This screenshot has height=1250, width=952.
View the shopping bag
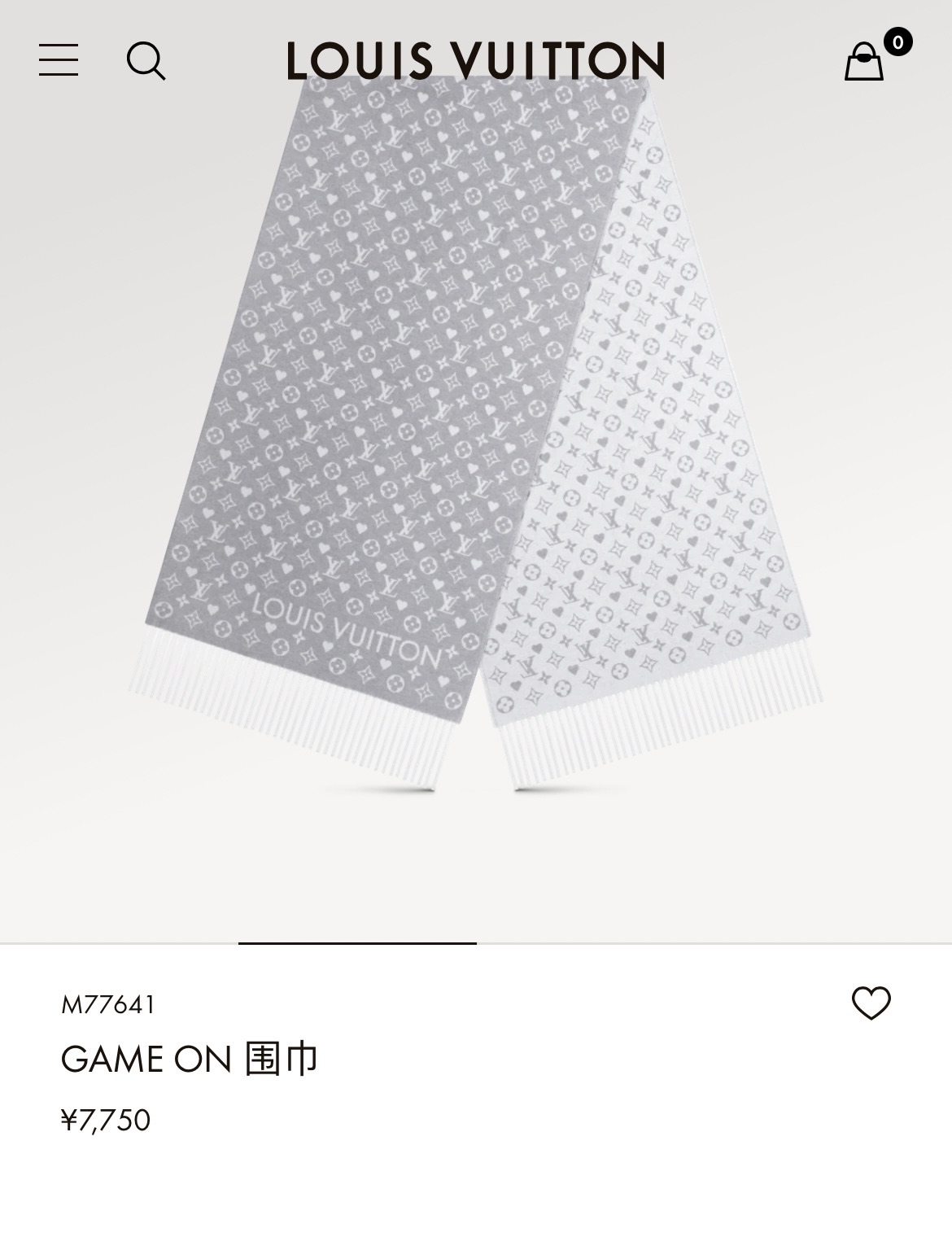(865, 62)
